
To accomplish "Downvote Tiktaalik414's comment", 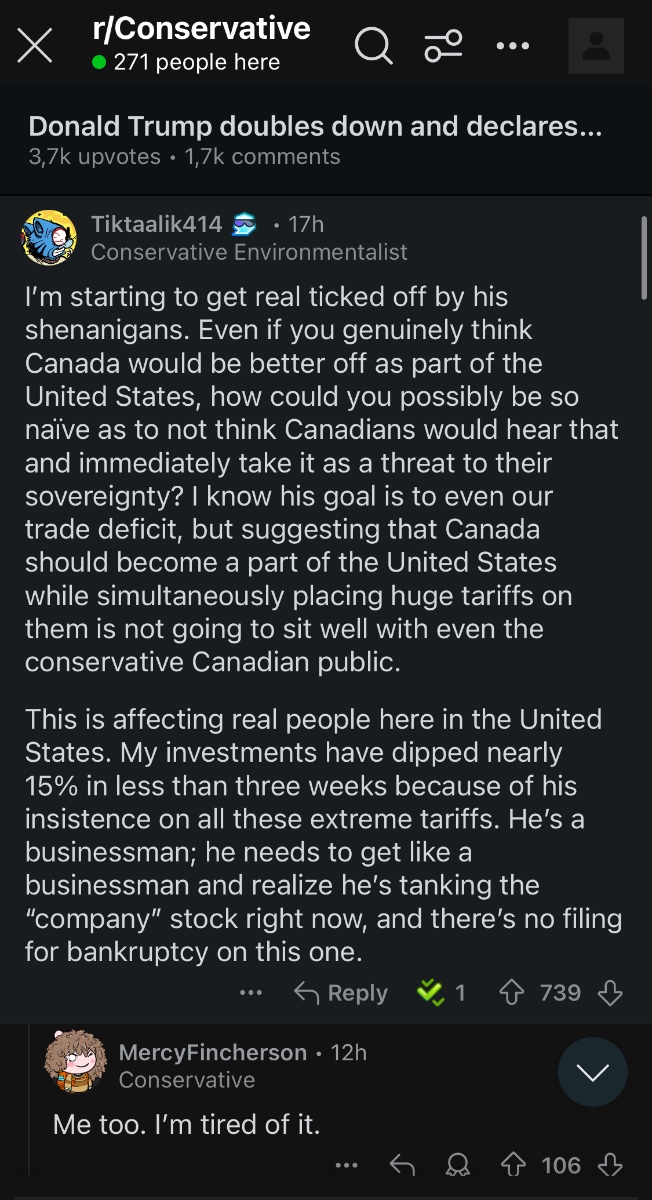I will coord(609,993).
